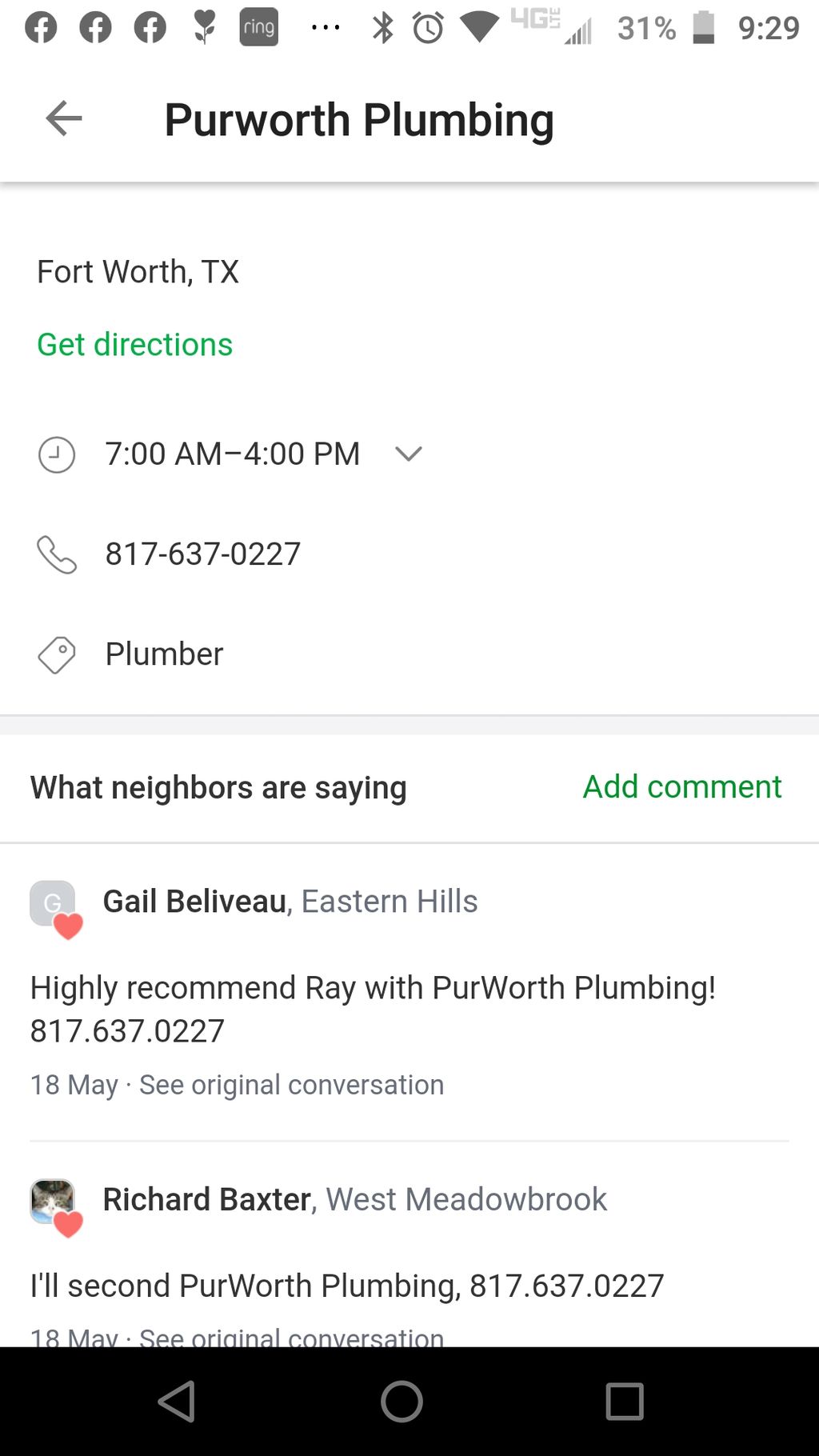Open Gail Beliveau's profile

tap(194, 902)
